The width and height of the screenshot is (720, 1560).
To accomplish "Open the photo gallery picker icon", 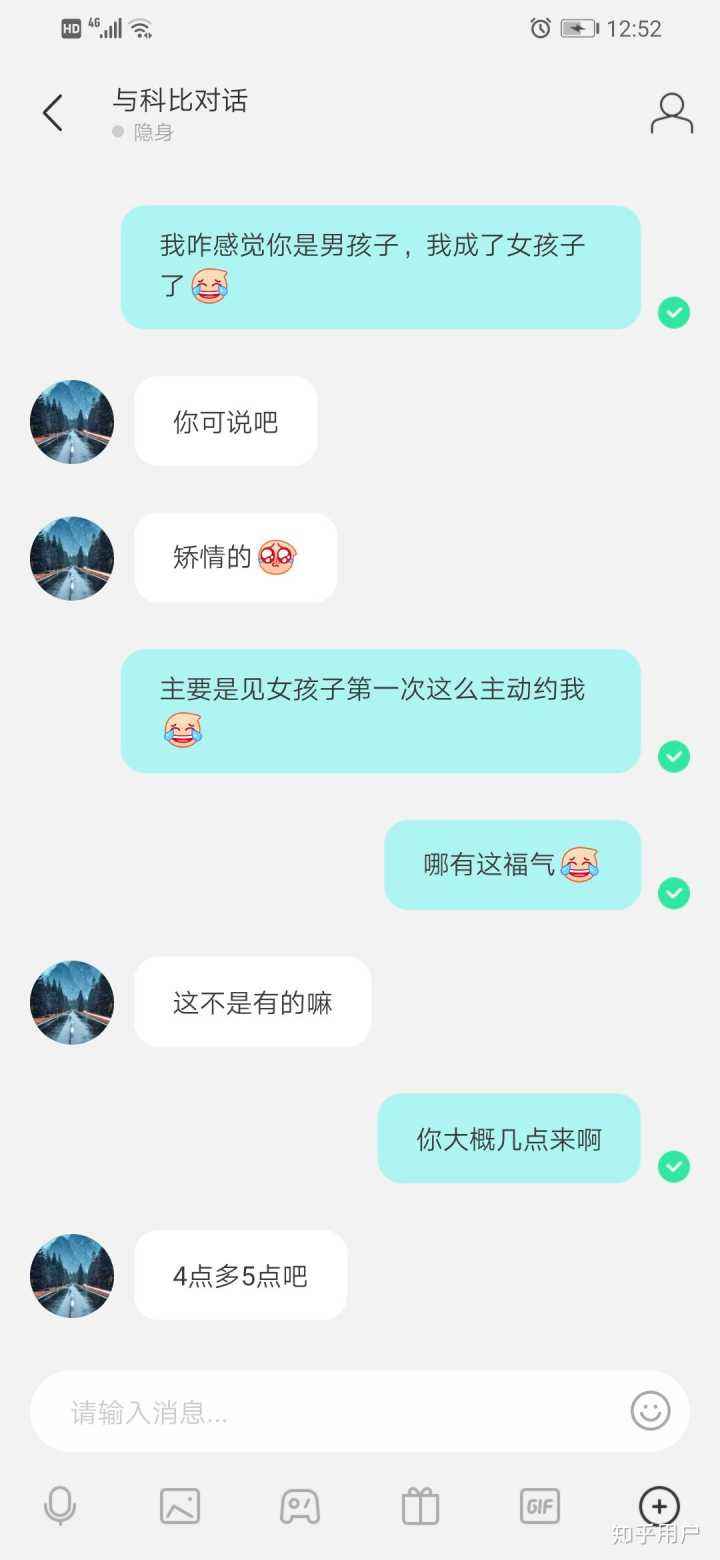I will pos(180,1505).
